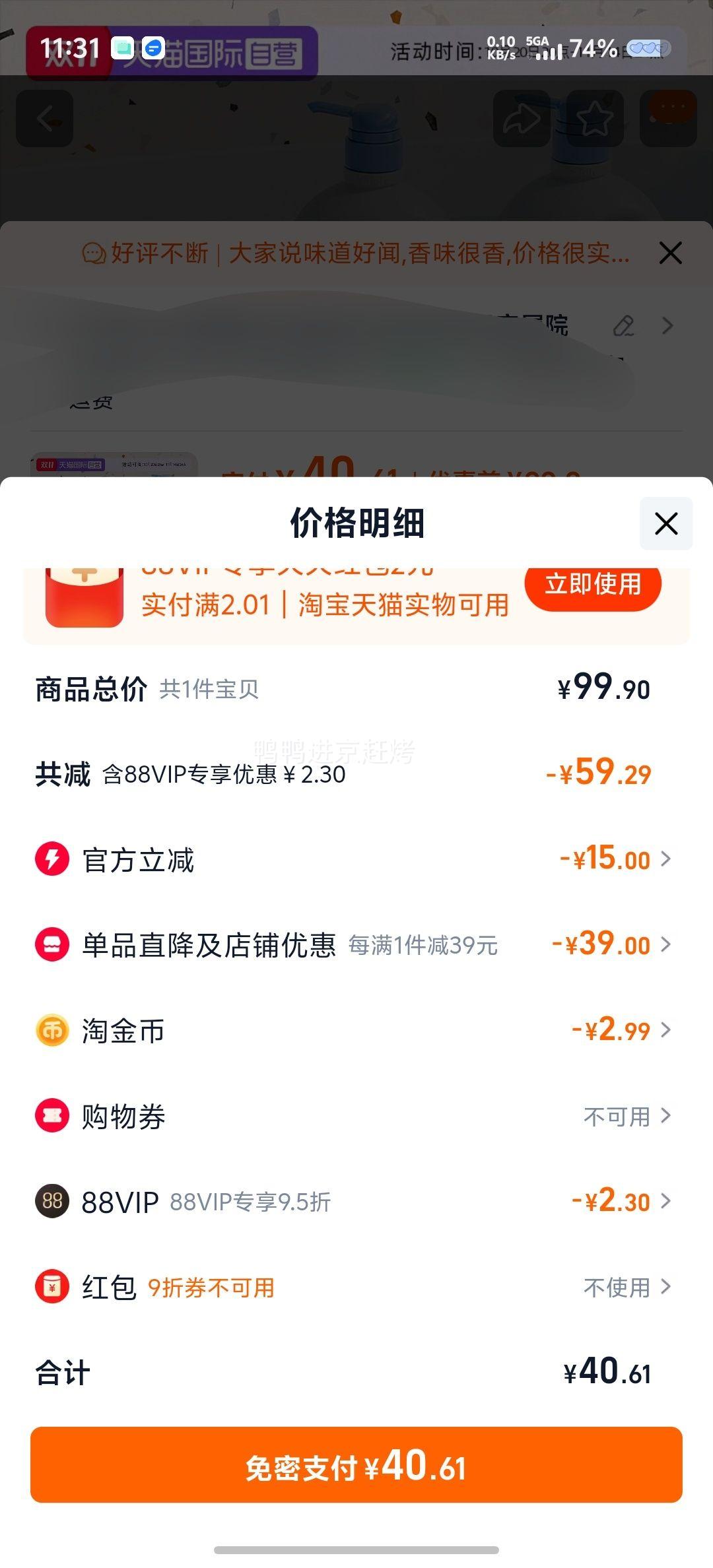Image resolution: width=713 pixels, height=1568 pixels.
Task: Open 单品直降及店铺优惠 details
Action: coord(611,944)
